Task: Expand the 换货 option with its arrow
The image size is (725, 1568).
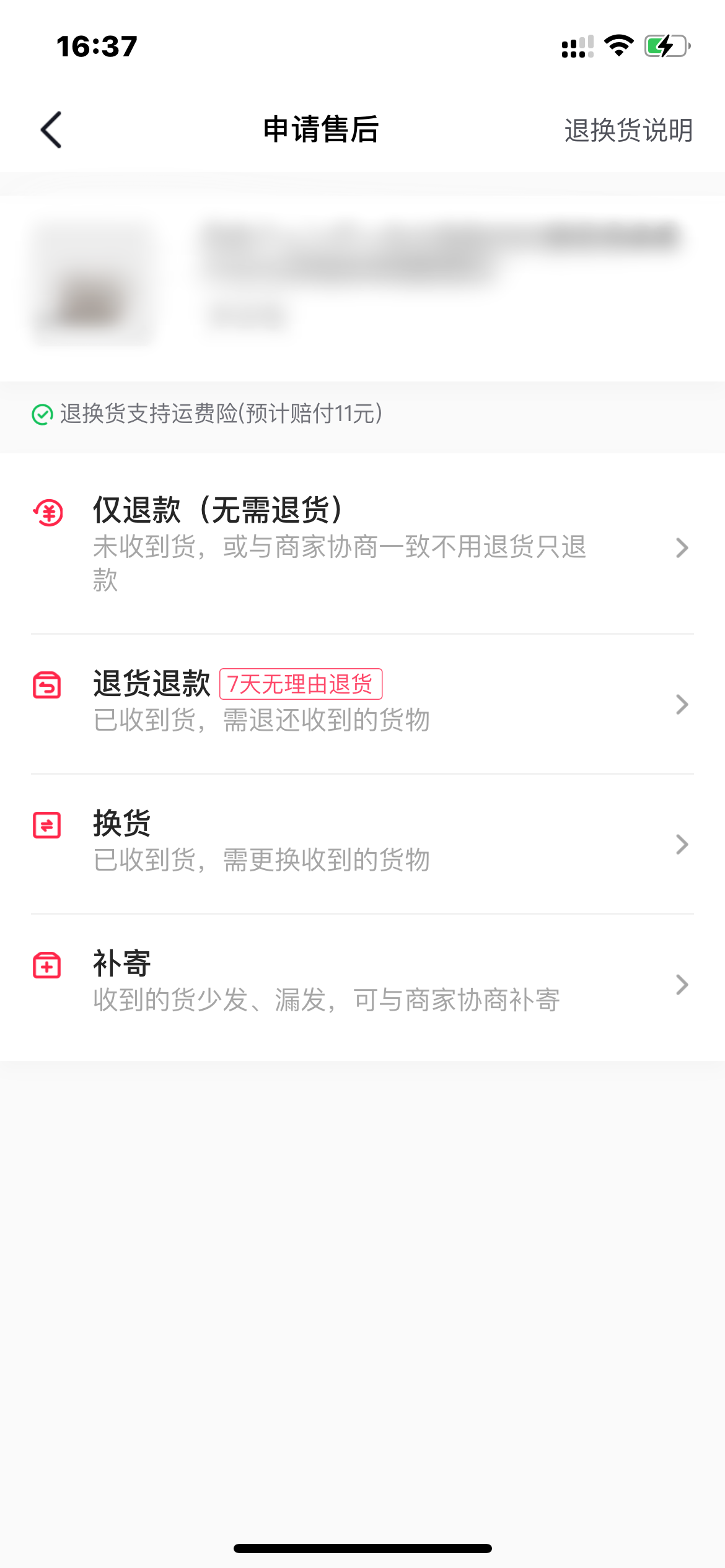Action: (682, 843)
